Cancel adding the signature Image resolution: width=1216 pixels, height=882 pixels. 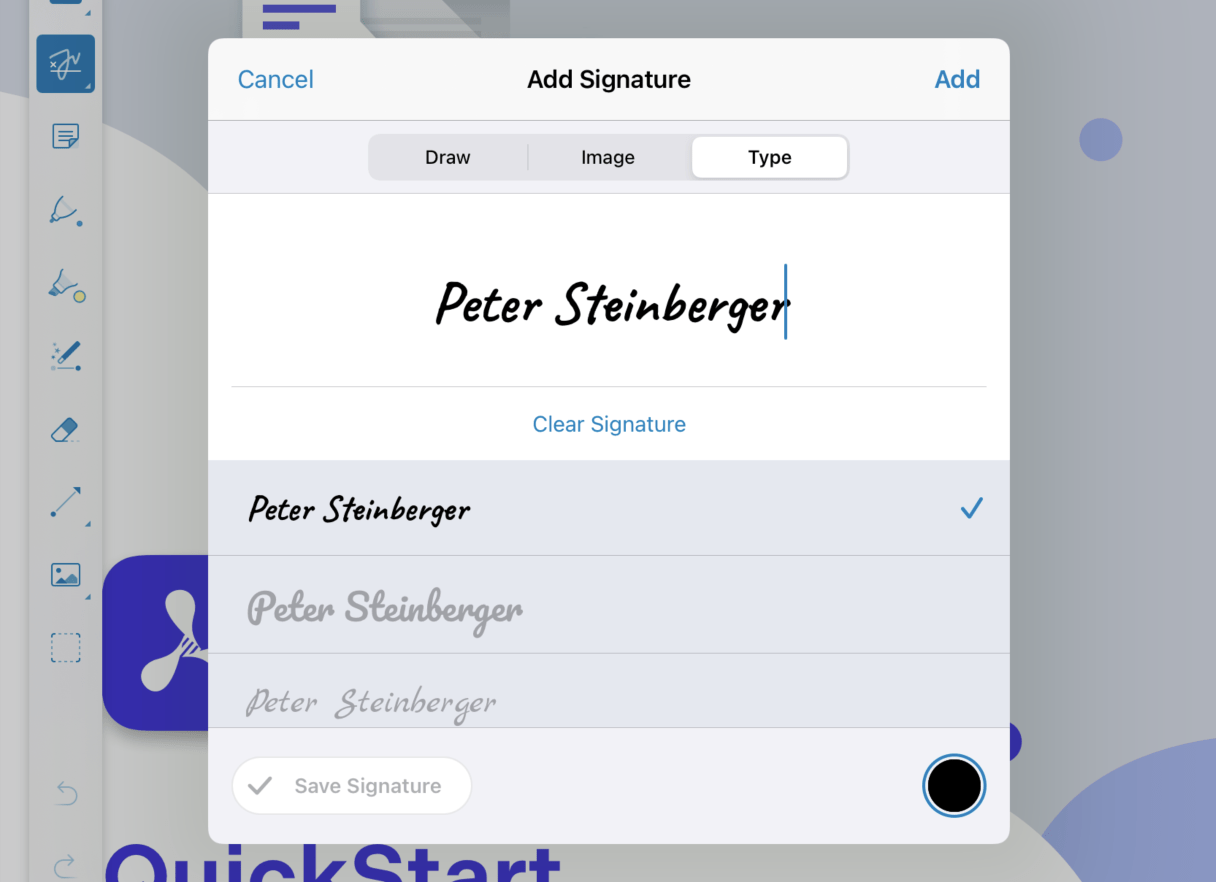[x=275, y=80]
